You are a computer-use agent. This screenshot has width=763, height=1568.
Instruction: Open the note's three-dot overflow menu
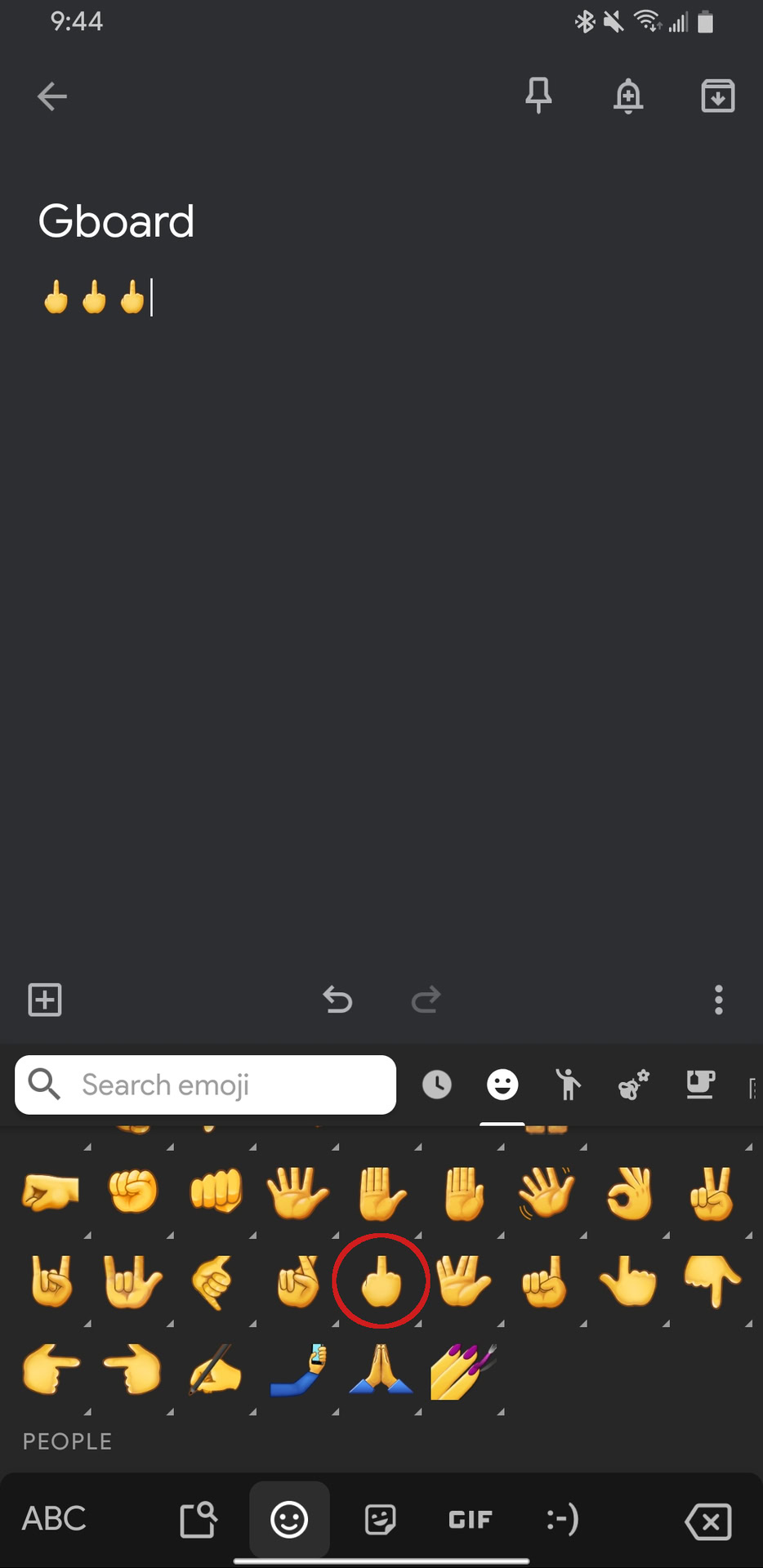(x=719, y=1000)
